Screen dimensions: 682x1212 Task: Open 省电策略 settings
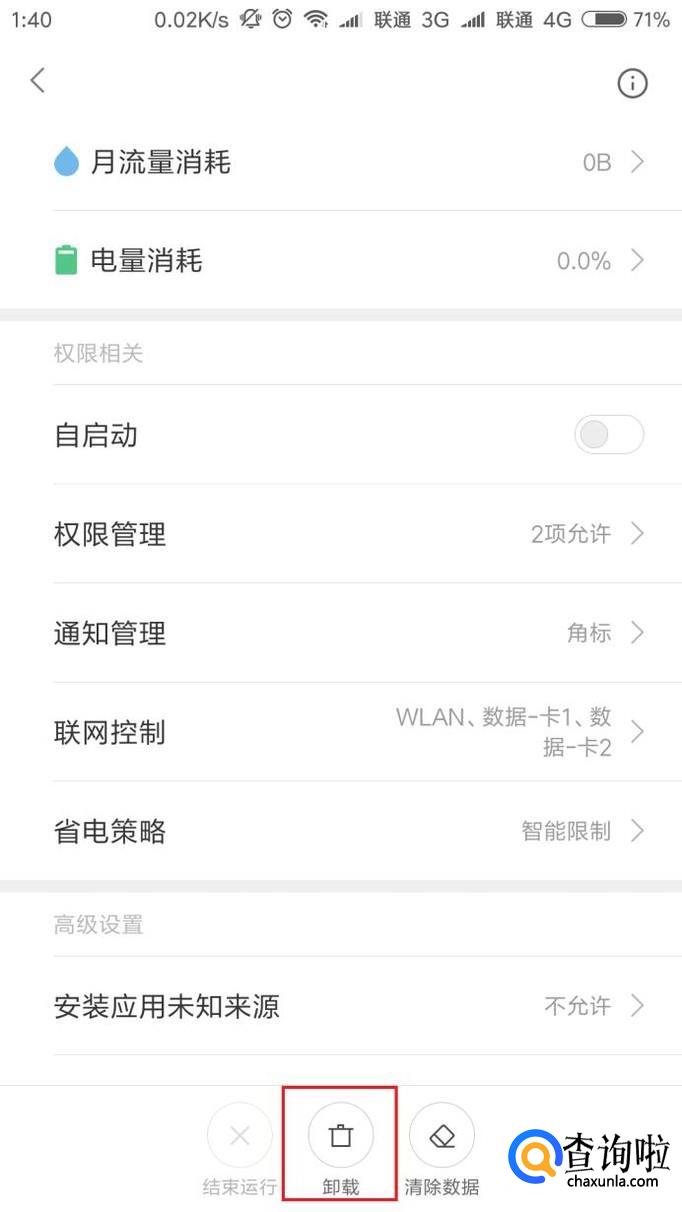[x=341, y=831]
